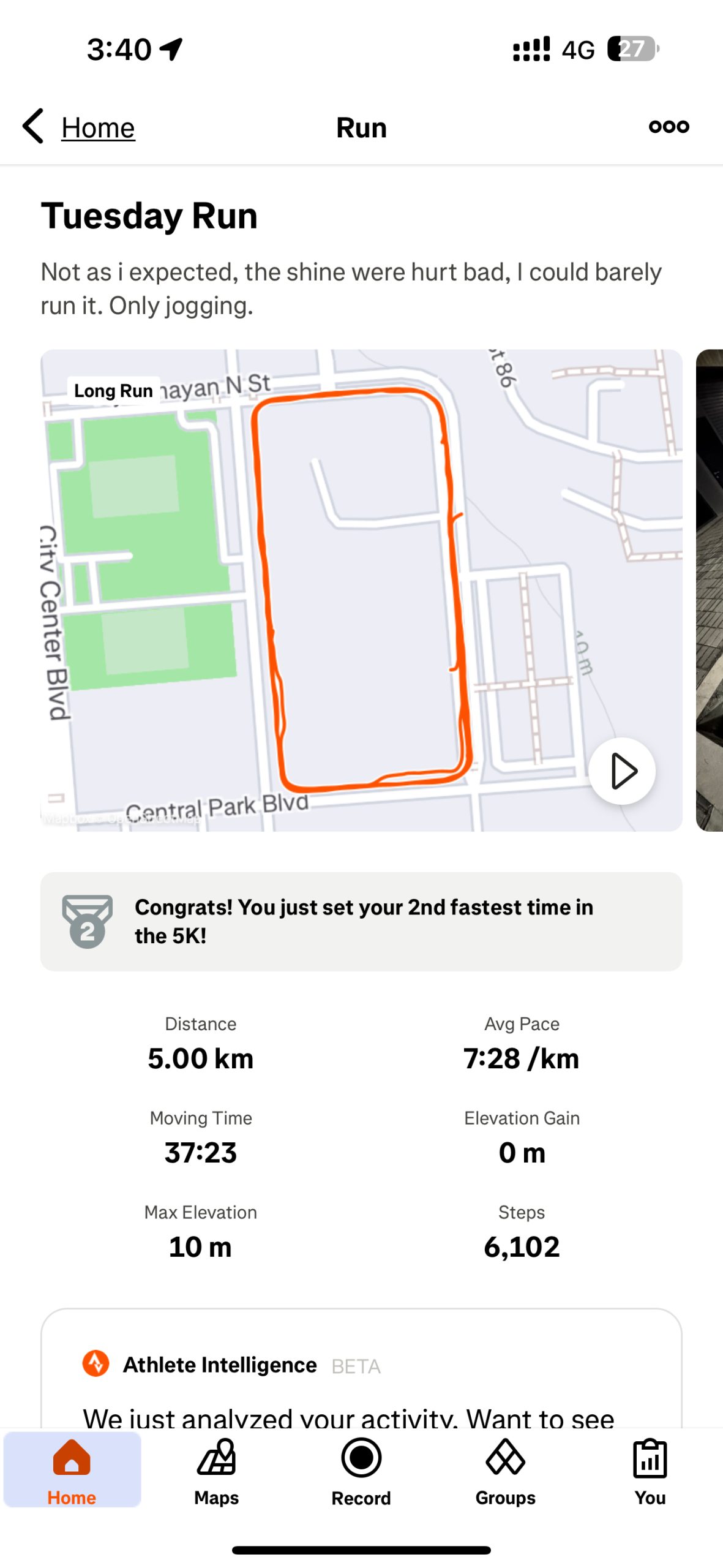Go back to Home

[80, 127]
